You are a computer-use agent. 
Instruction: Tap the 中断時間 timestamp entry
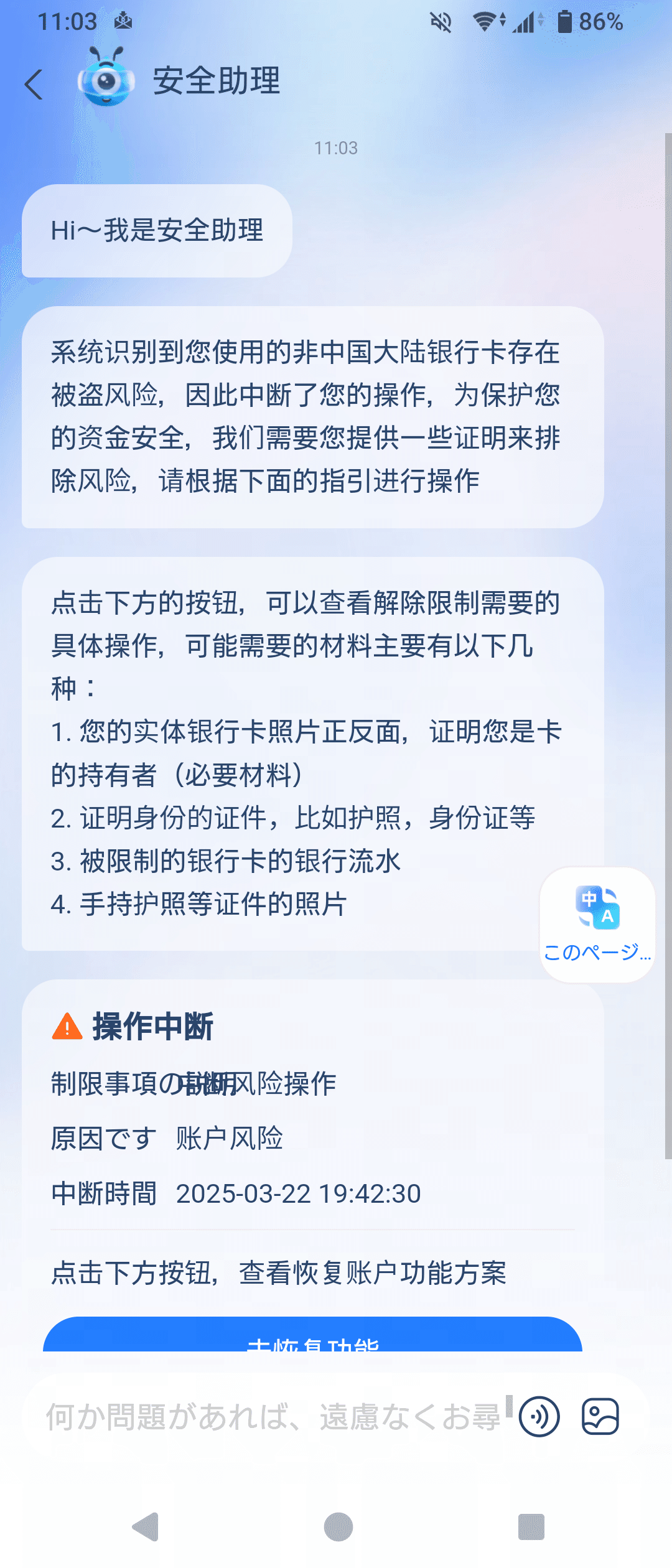(236, 1194)
